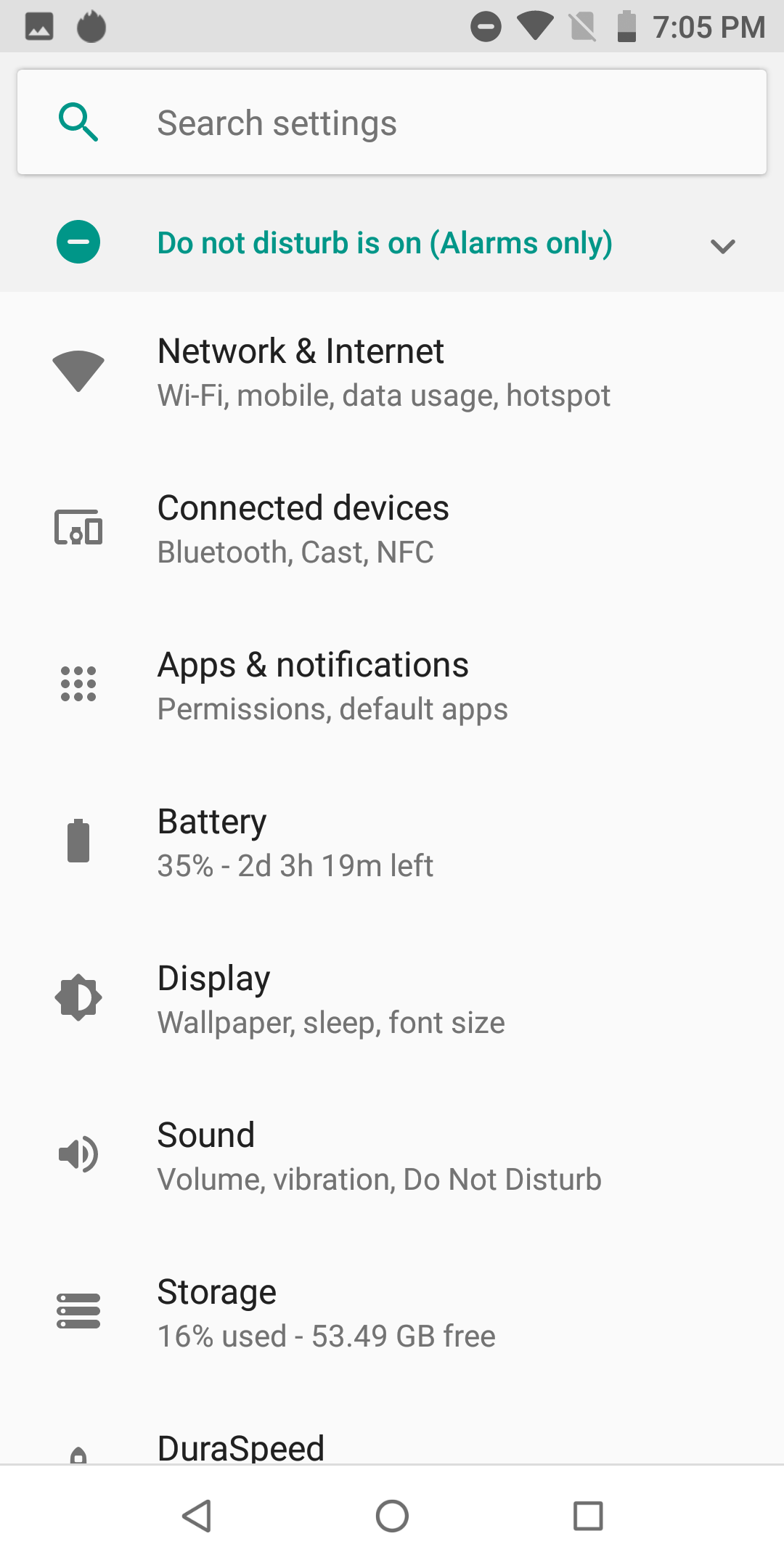Viewport: 784px width, 1568px height.
Task: Open recent apps overview
Action: [588, 1516]
